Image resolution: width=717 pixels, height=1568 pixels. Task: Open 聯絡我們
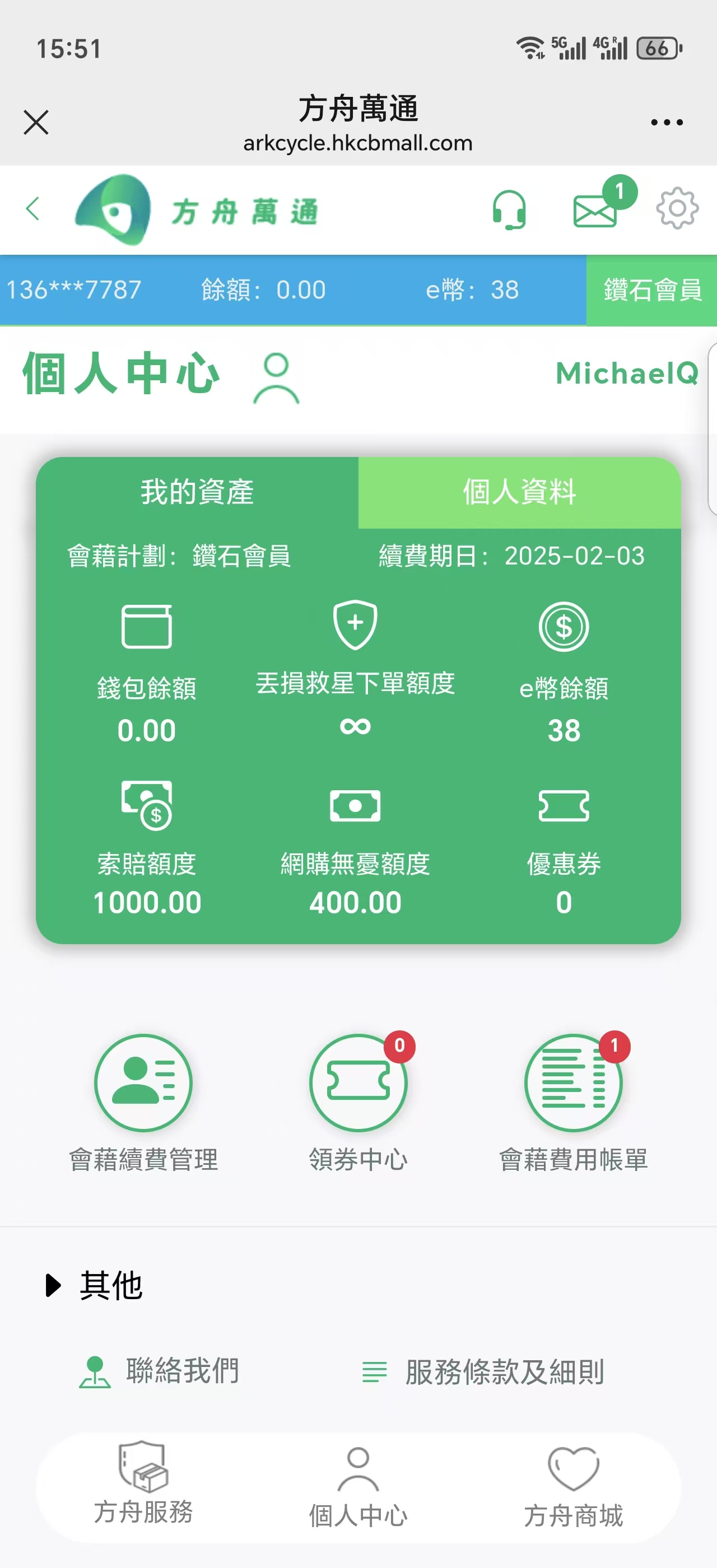[160, 1371]
